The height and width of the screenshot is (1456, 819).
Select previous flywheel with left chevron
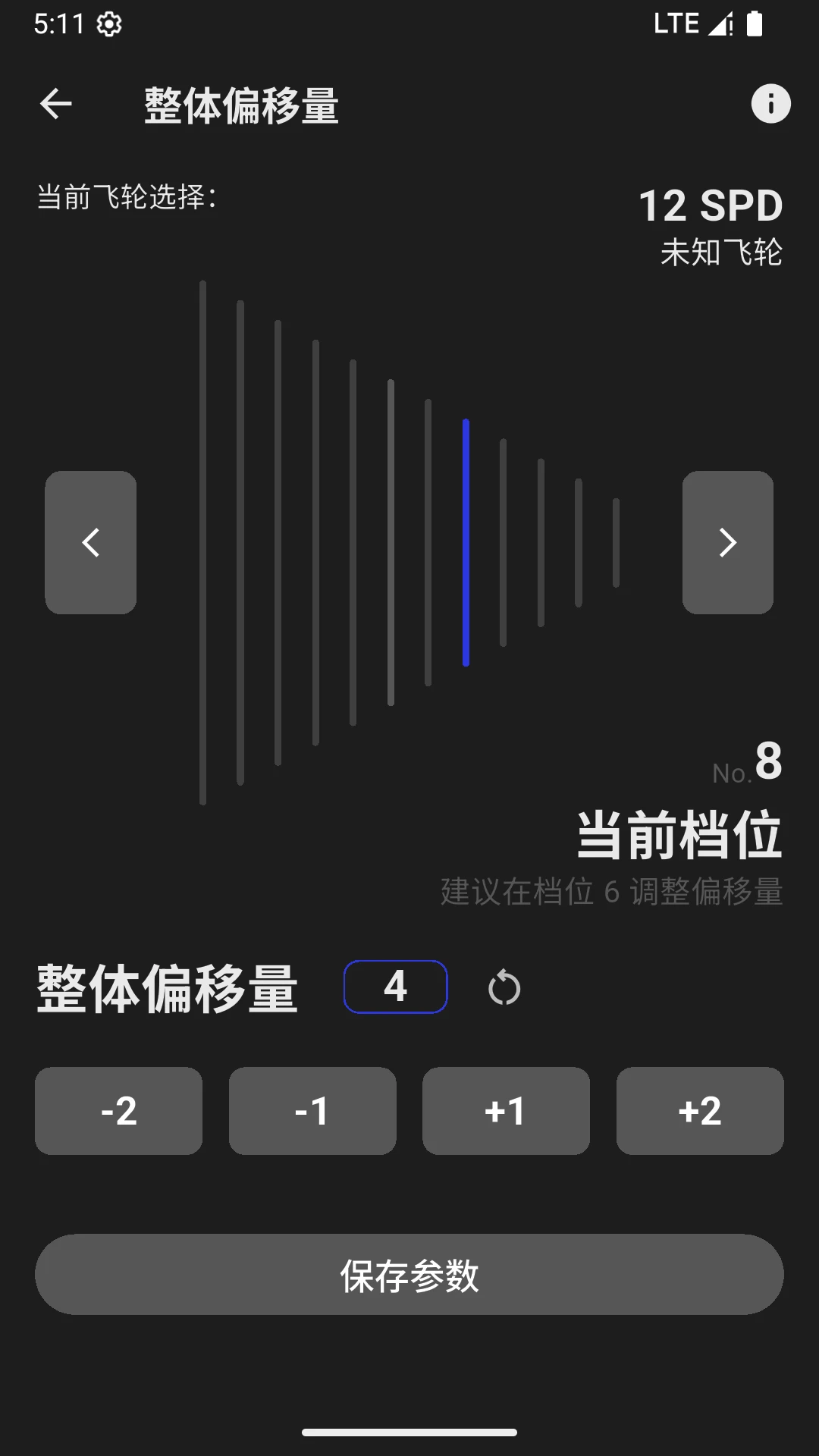click(90, 541)
